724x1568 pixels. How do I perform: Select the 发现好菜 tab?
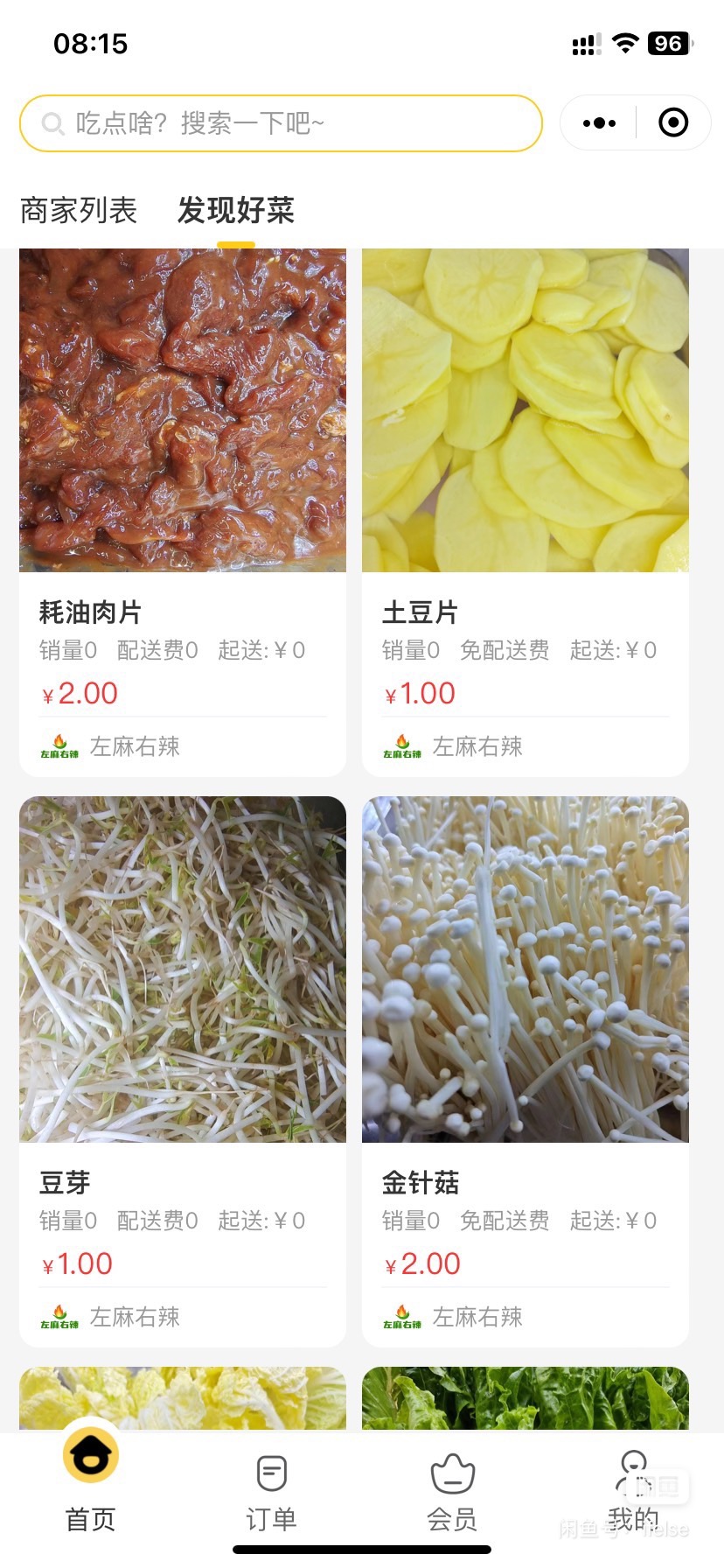tap(236, 211)
